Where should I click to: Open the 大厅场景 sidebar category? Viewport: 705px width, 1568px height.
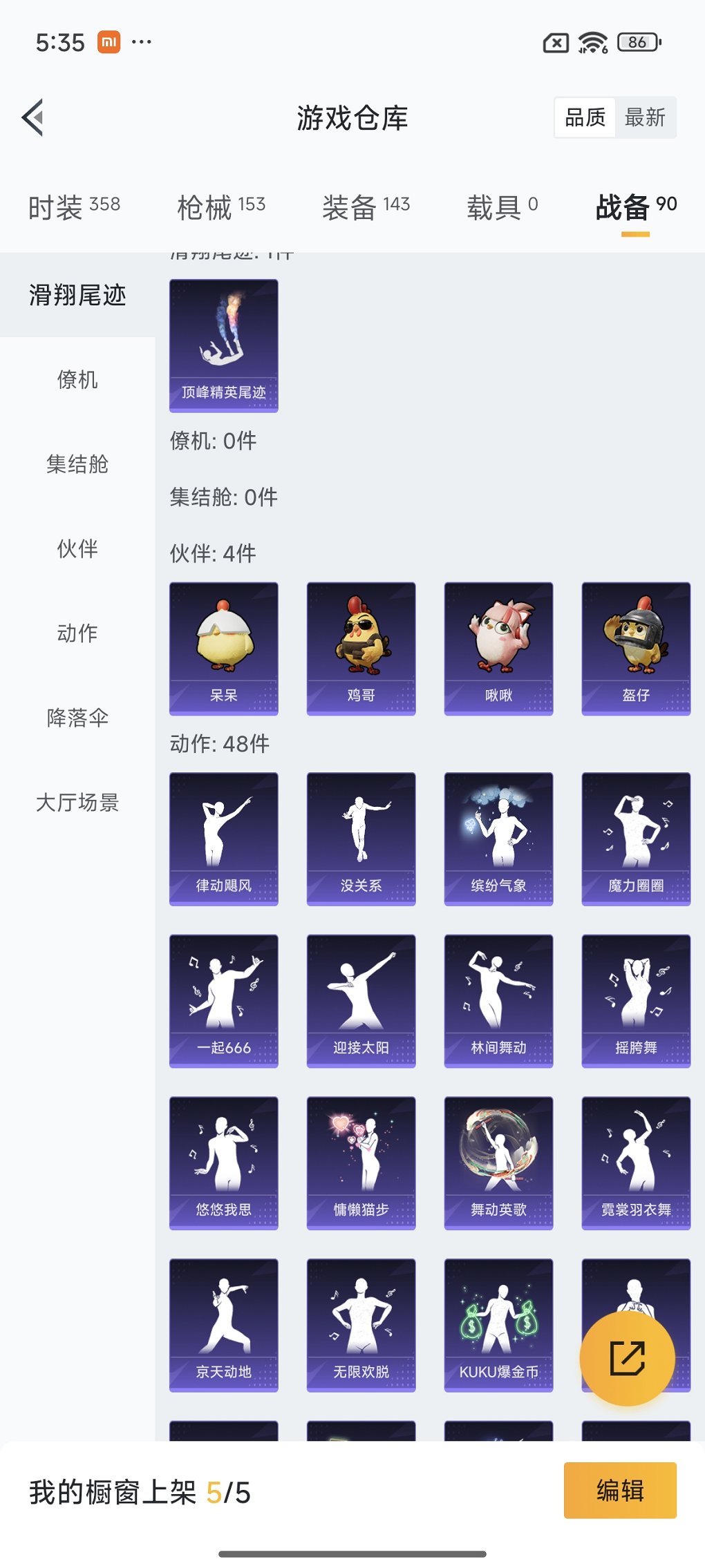77,803
